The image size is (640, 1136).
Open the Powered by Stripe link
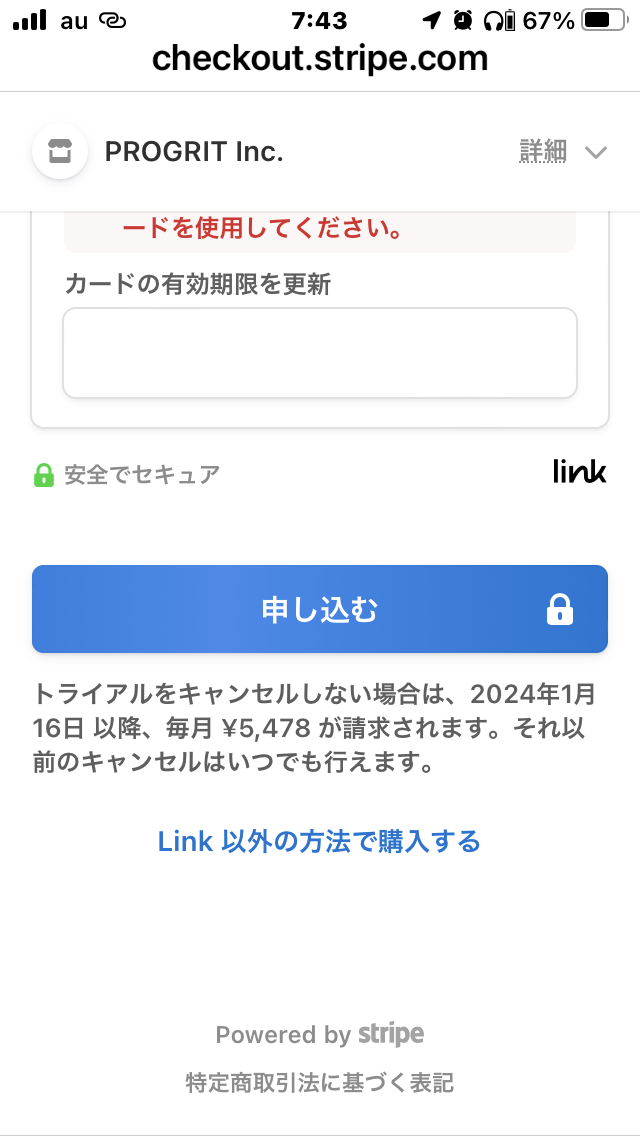pyautogui.click(x=320, y=1035)
